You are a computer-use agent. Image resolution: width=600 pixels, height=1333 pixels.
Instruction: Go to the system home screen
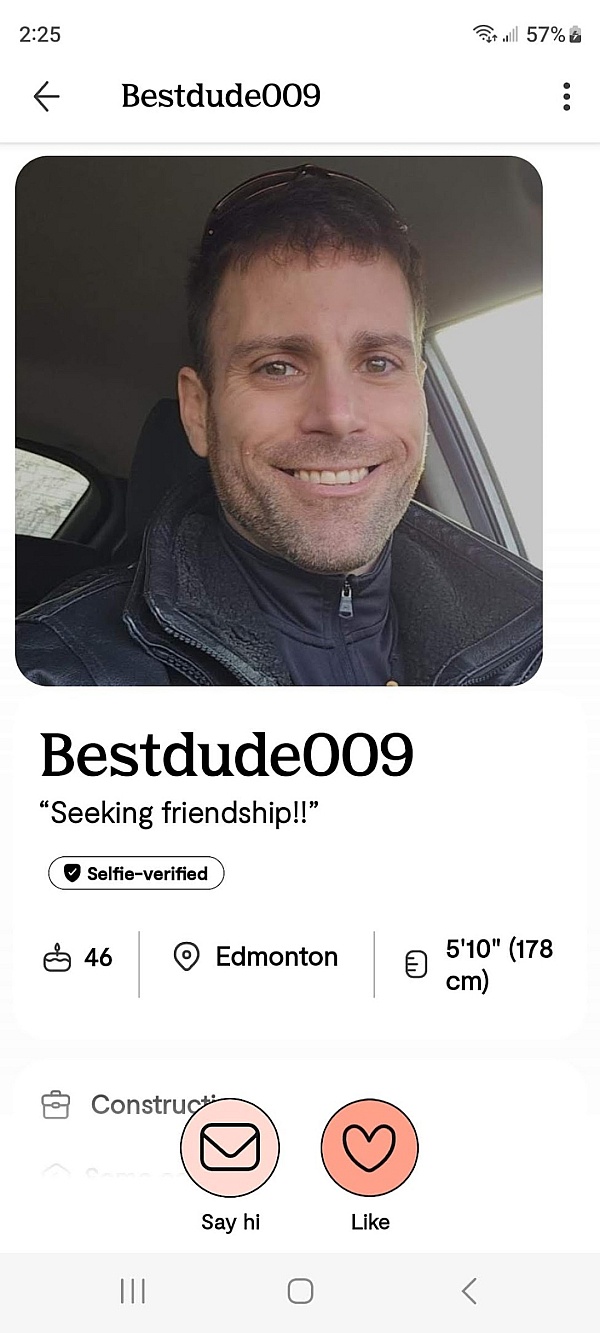click(x=300, y=1291)
